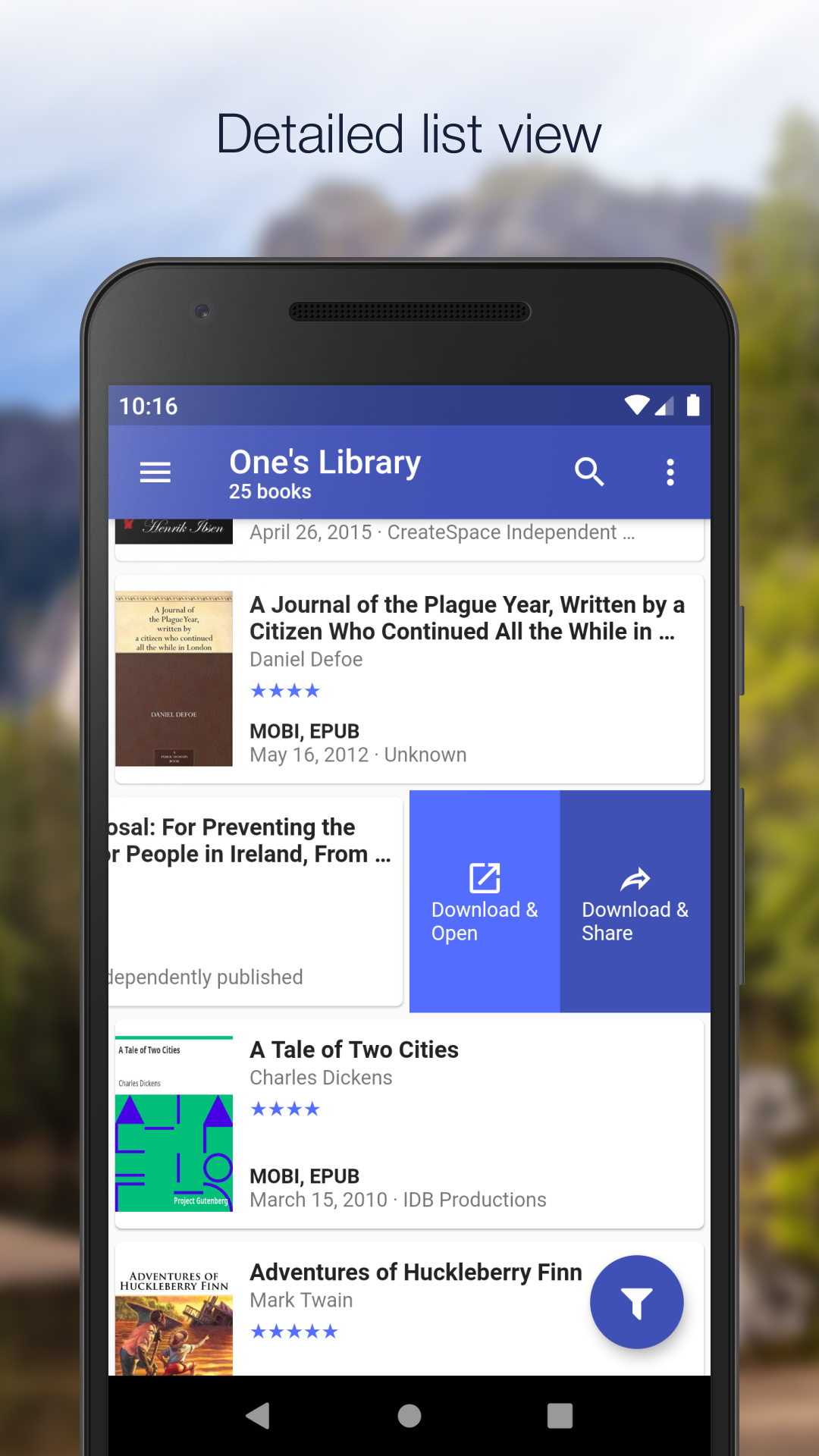
Task: Tap the Download & Open button label
Action: 483,921
